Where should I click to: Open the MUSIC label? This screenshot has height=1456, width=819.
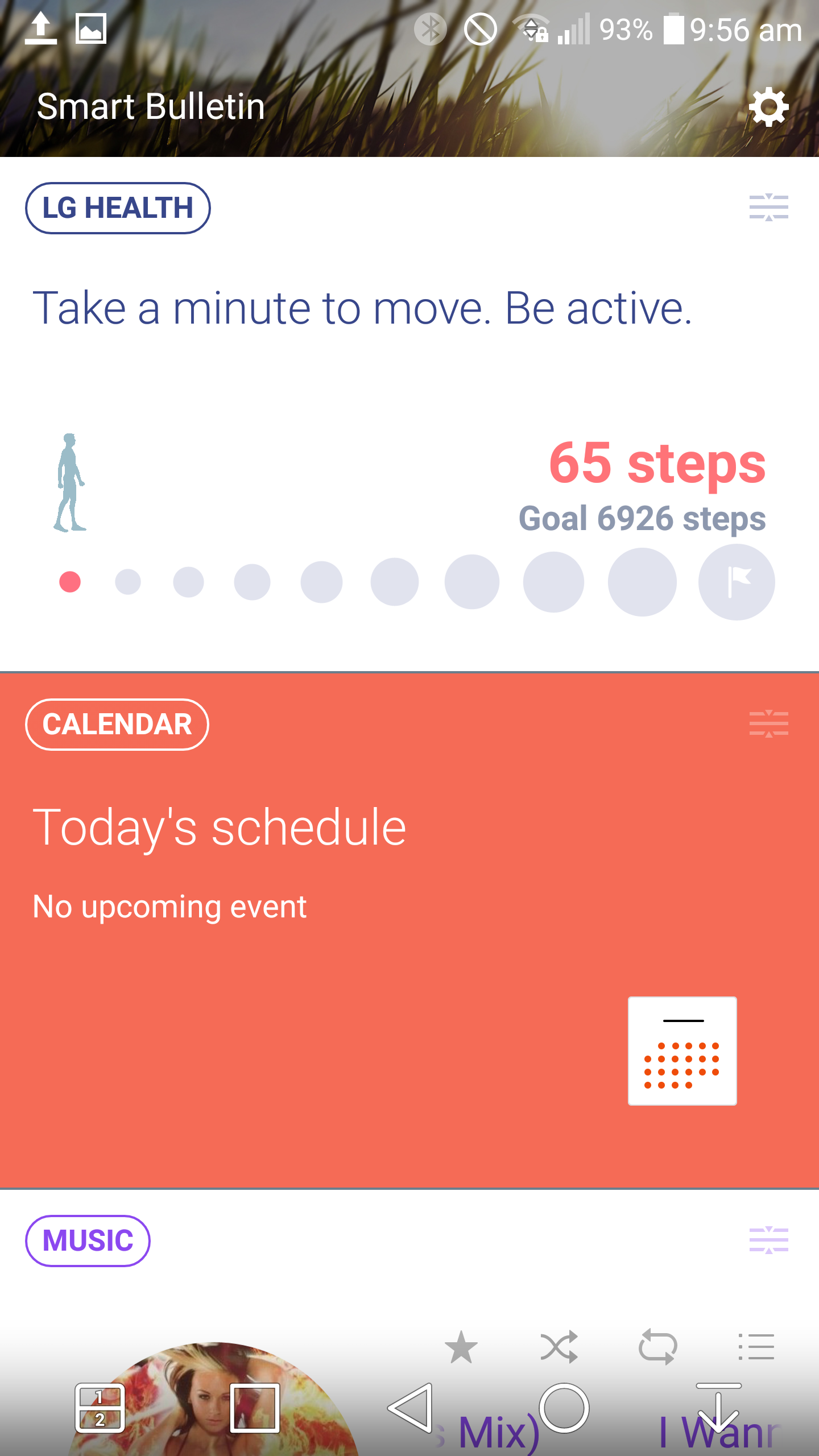pyautogui.click(x=88, y=1241)
